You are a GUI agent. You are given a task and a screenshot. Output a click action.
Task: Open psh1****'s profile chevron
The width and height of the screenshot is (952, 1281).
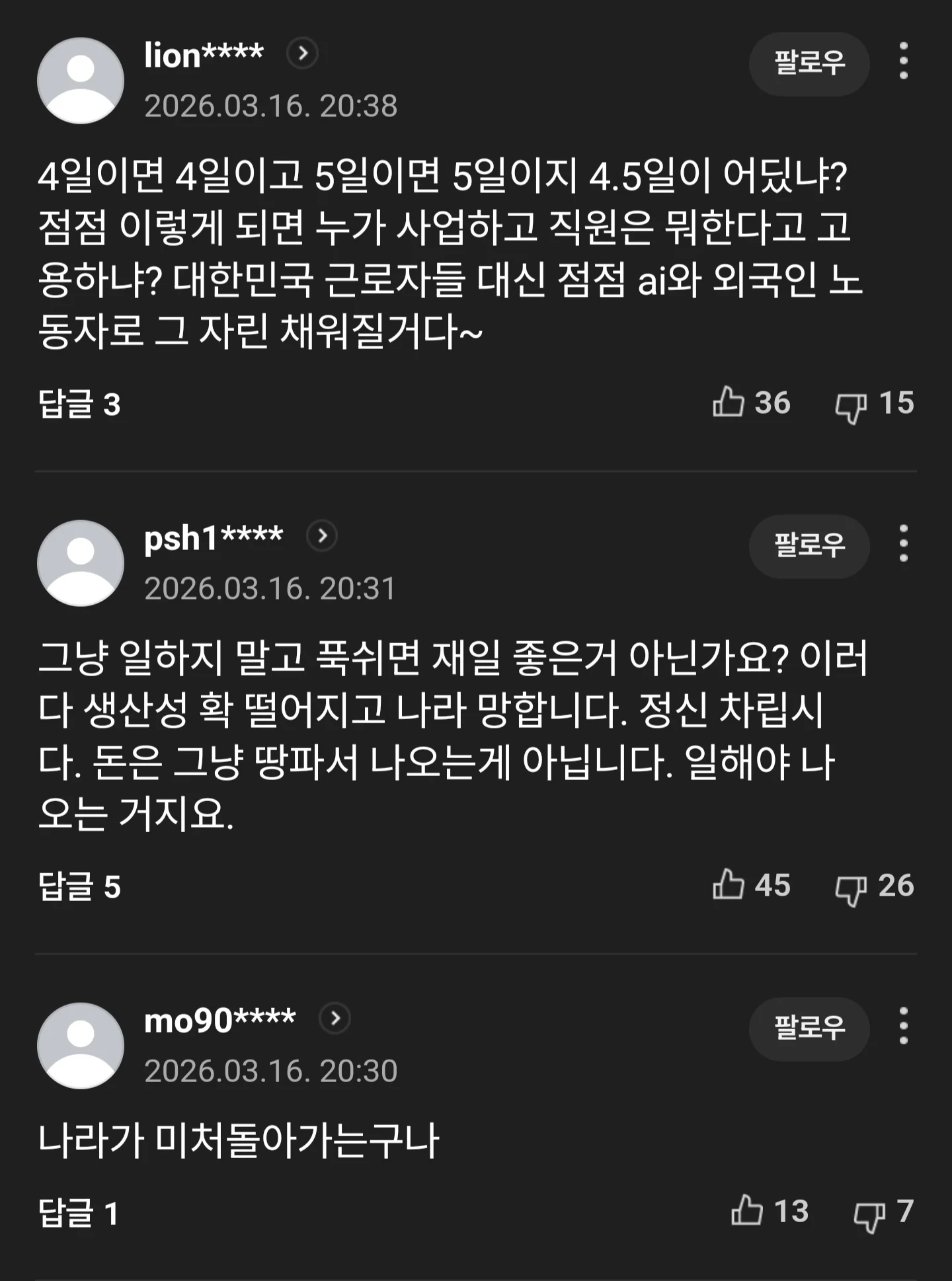click(322, 535)
